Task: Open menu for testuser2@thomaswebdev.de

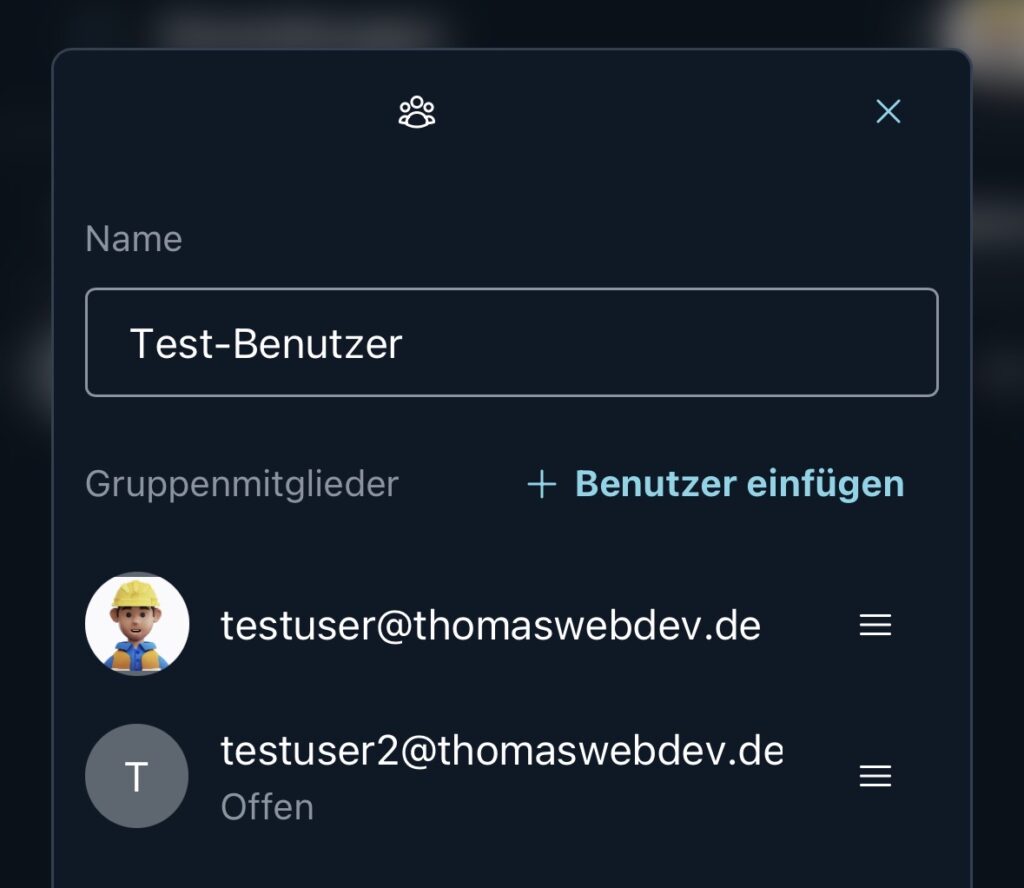Action: point(875,776)
